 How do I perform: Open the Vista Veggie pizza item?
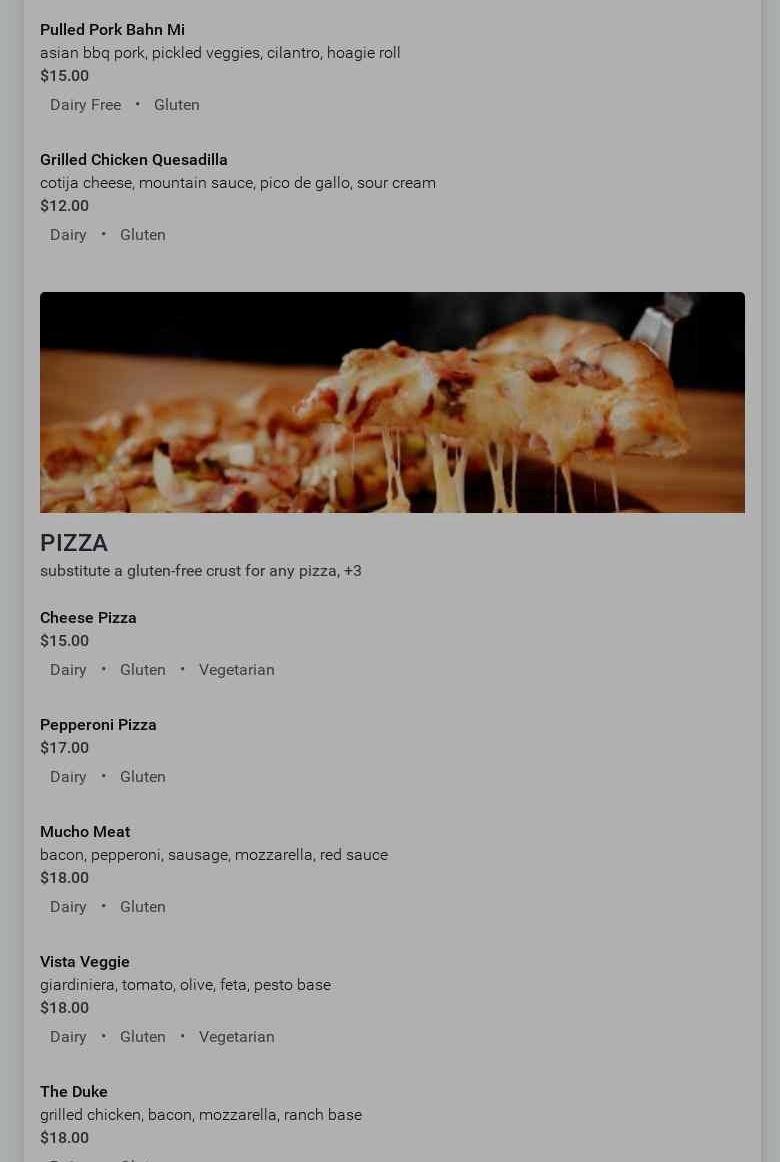point(85,962)
